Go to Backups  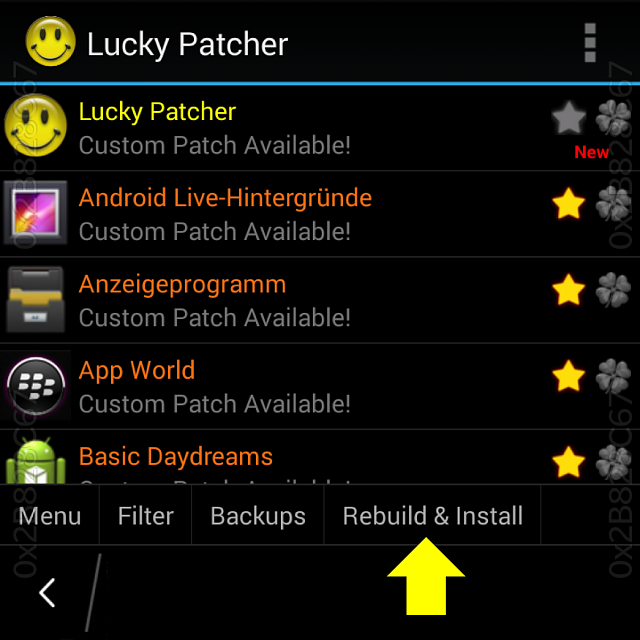pyautogui.click(x=258, y=516)
